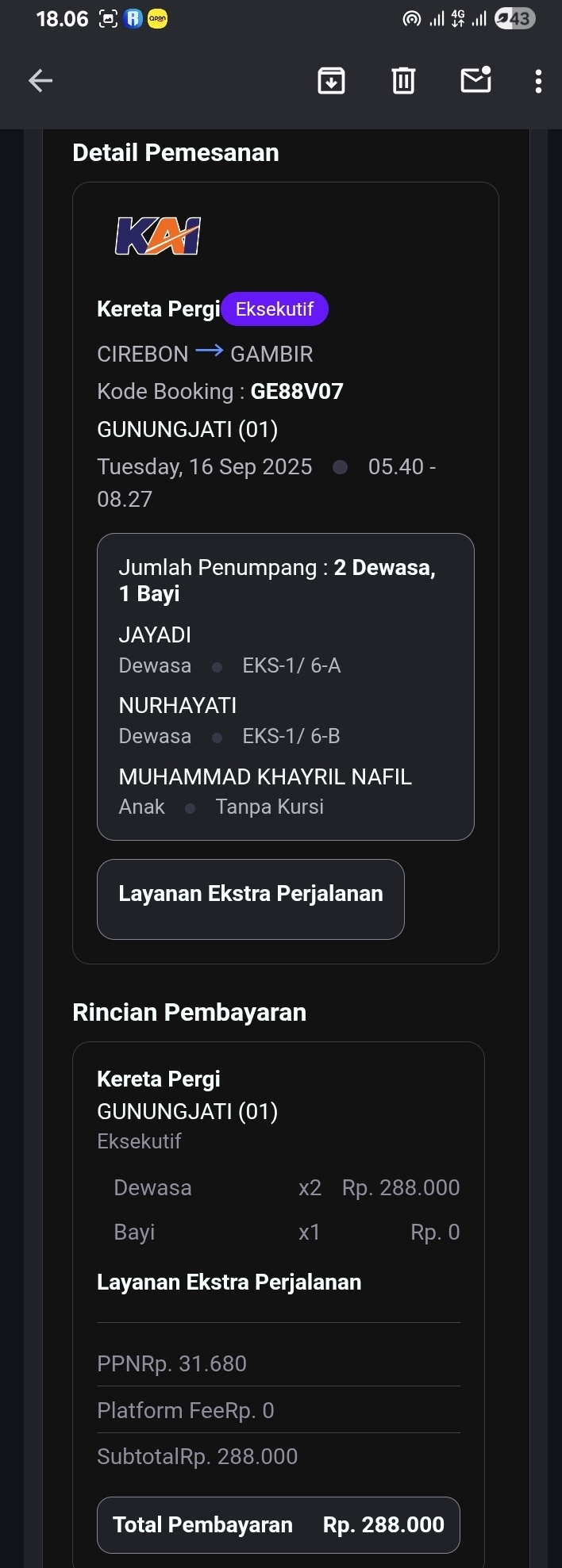
Task: Archive this email
Action: click(x=331, y=80)
